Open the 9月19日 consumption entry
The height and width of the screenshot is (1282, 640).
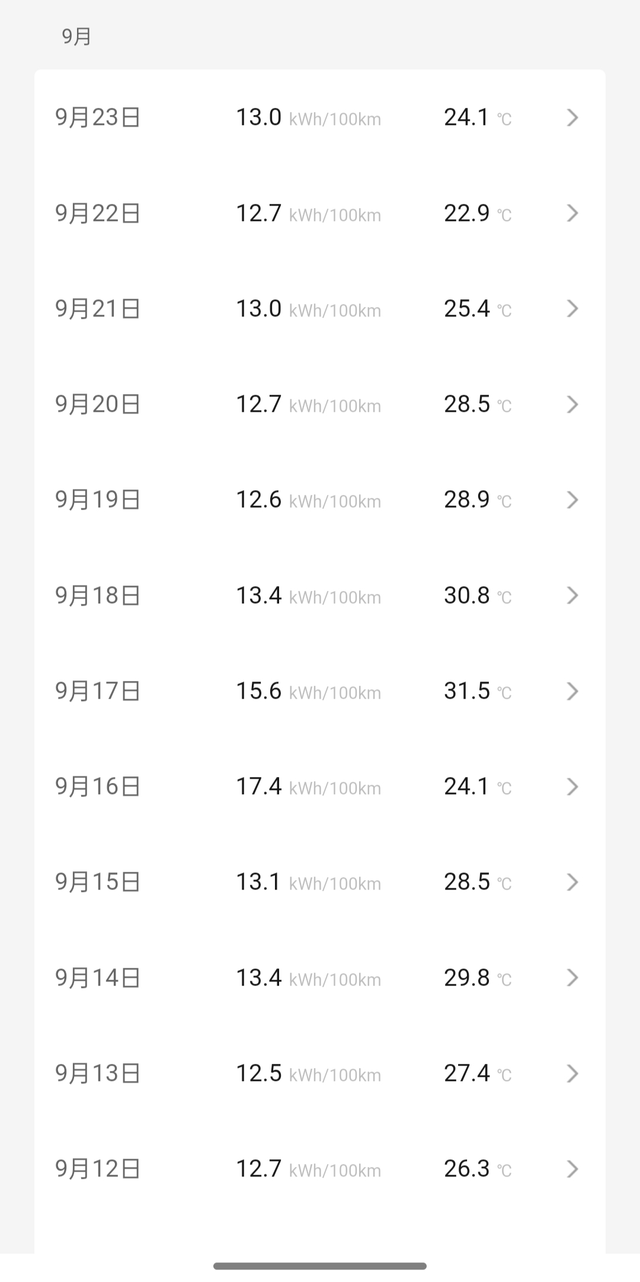320,500
